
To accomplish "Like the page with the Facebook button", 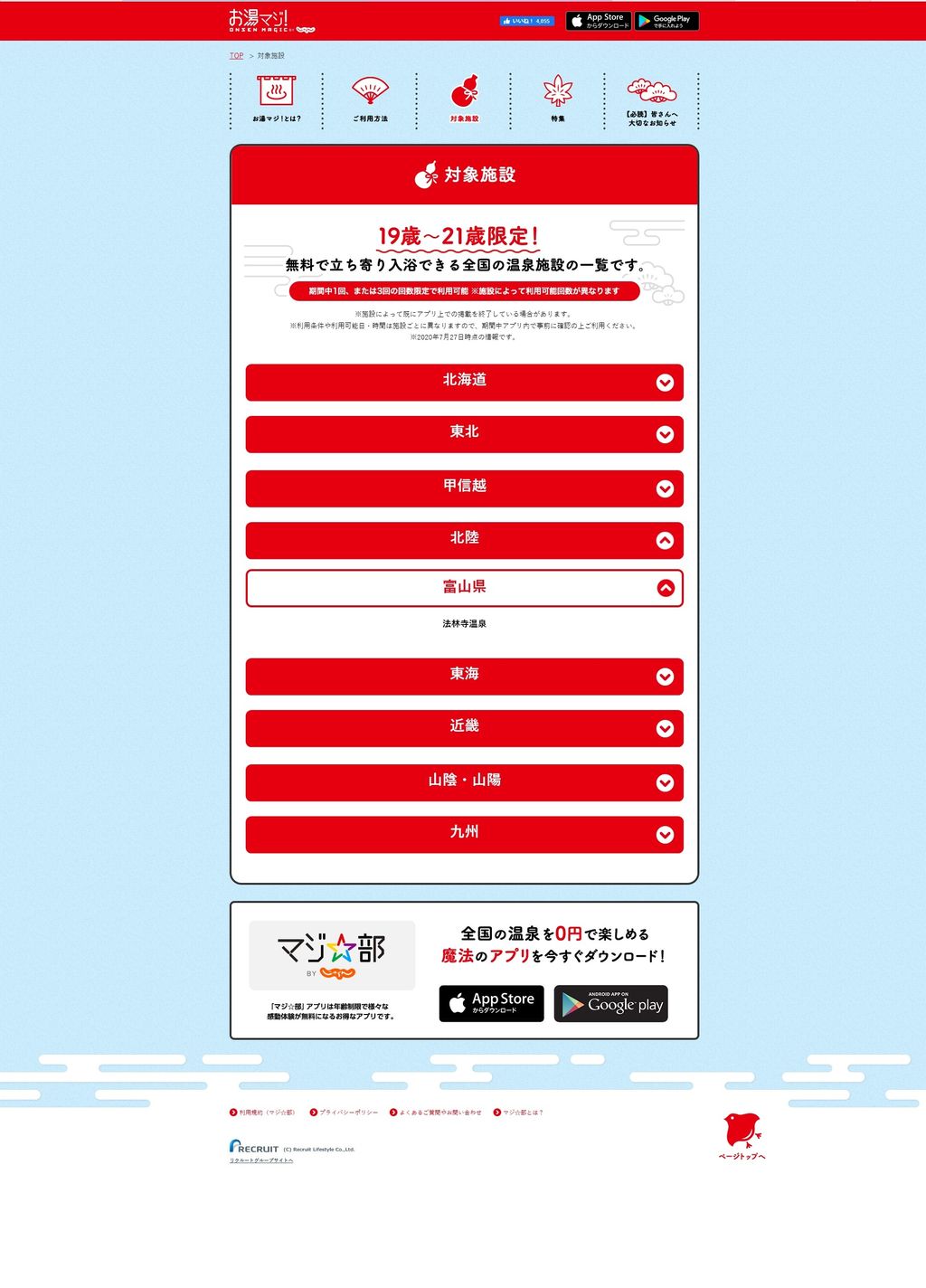I will tap(526, 21).
